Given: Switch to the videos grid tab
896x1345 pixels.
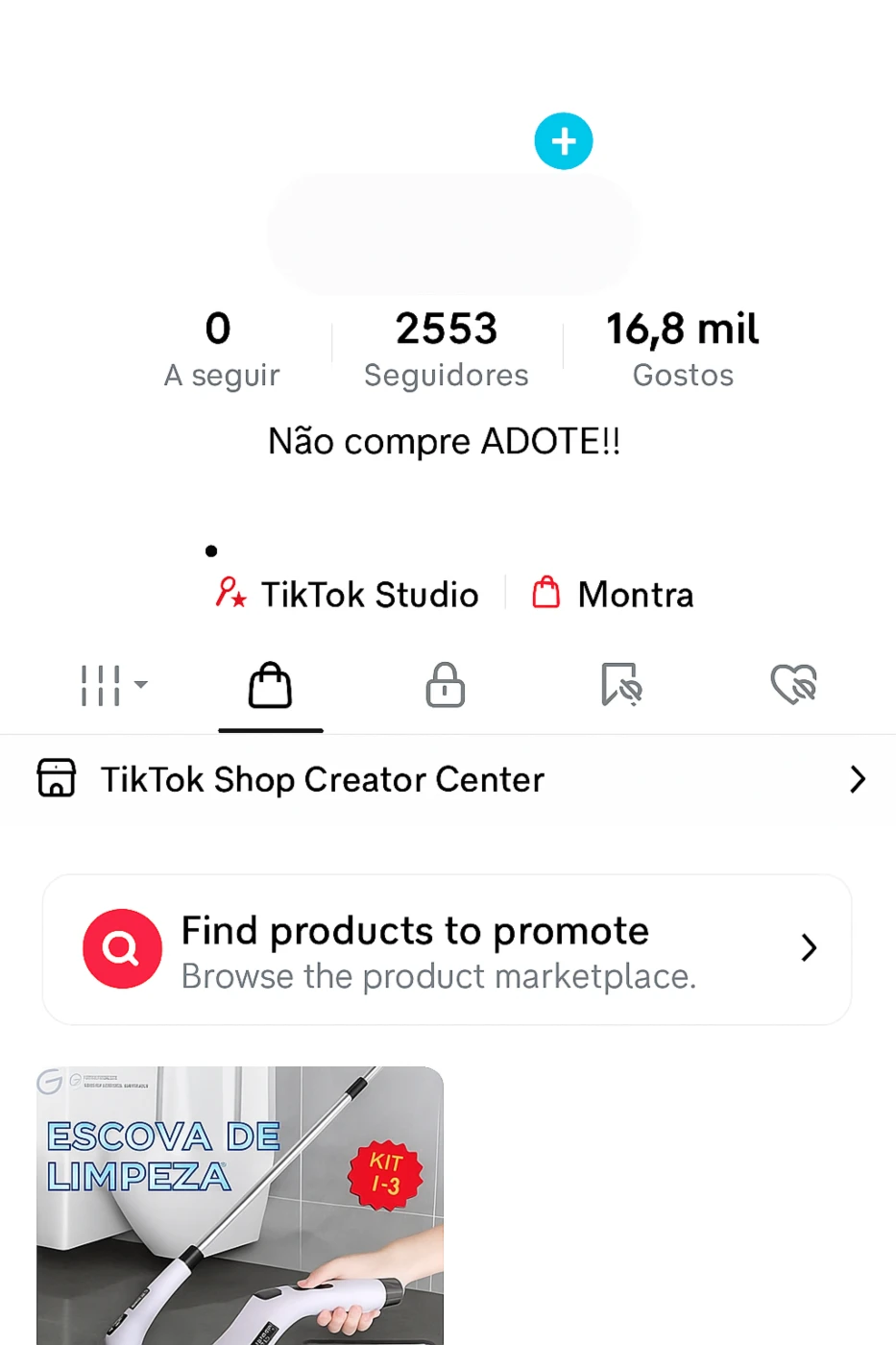Looking at the screenshot, I should pyautogui.click(x=112, y=686).
